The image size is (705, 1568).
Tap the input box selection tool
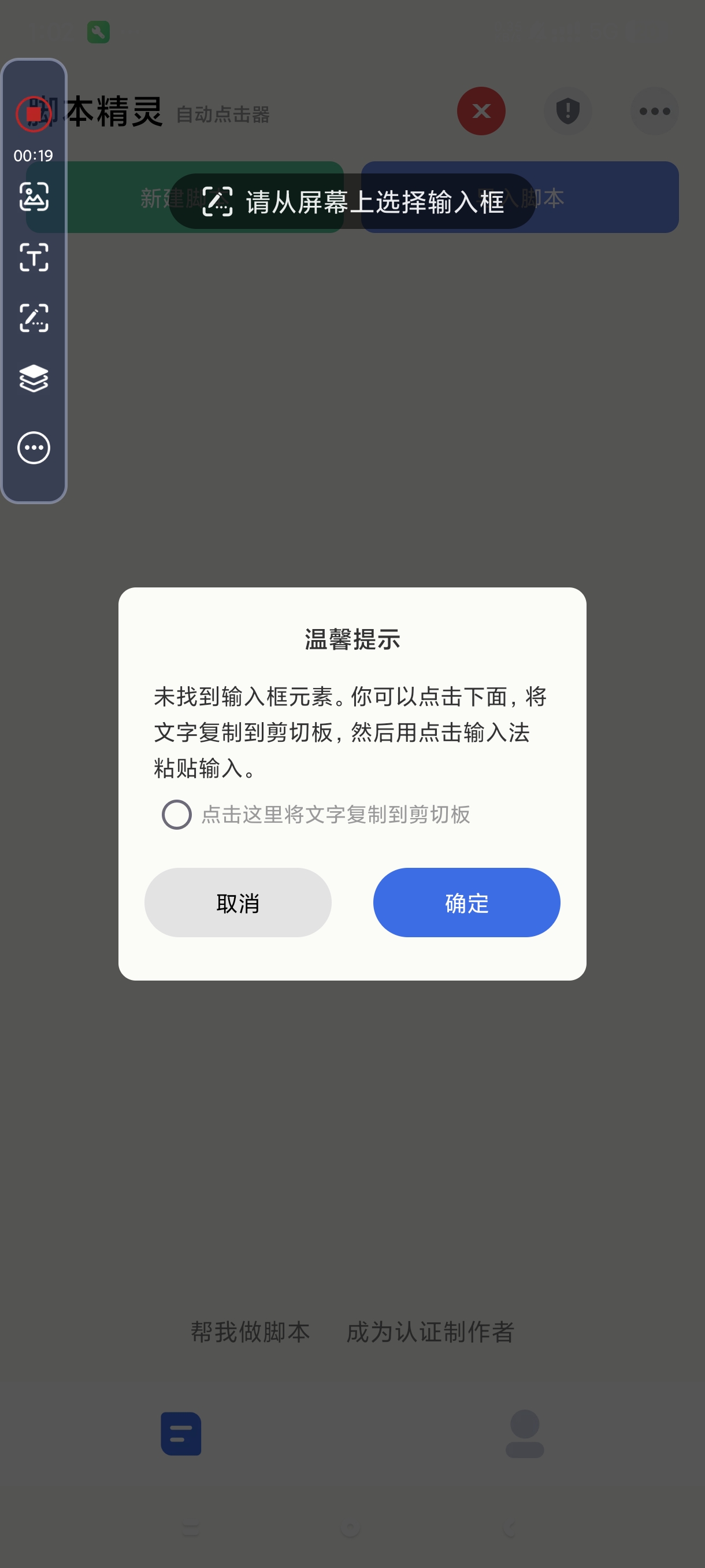(34, 318)
